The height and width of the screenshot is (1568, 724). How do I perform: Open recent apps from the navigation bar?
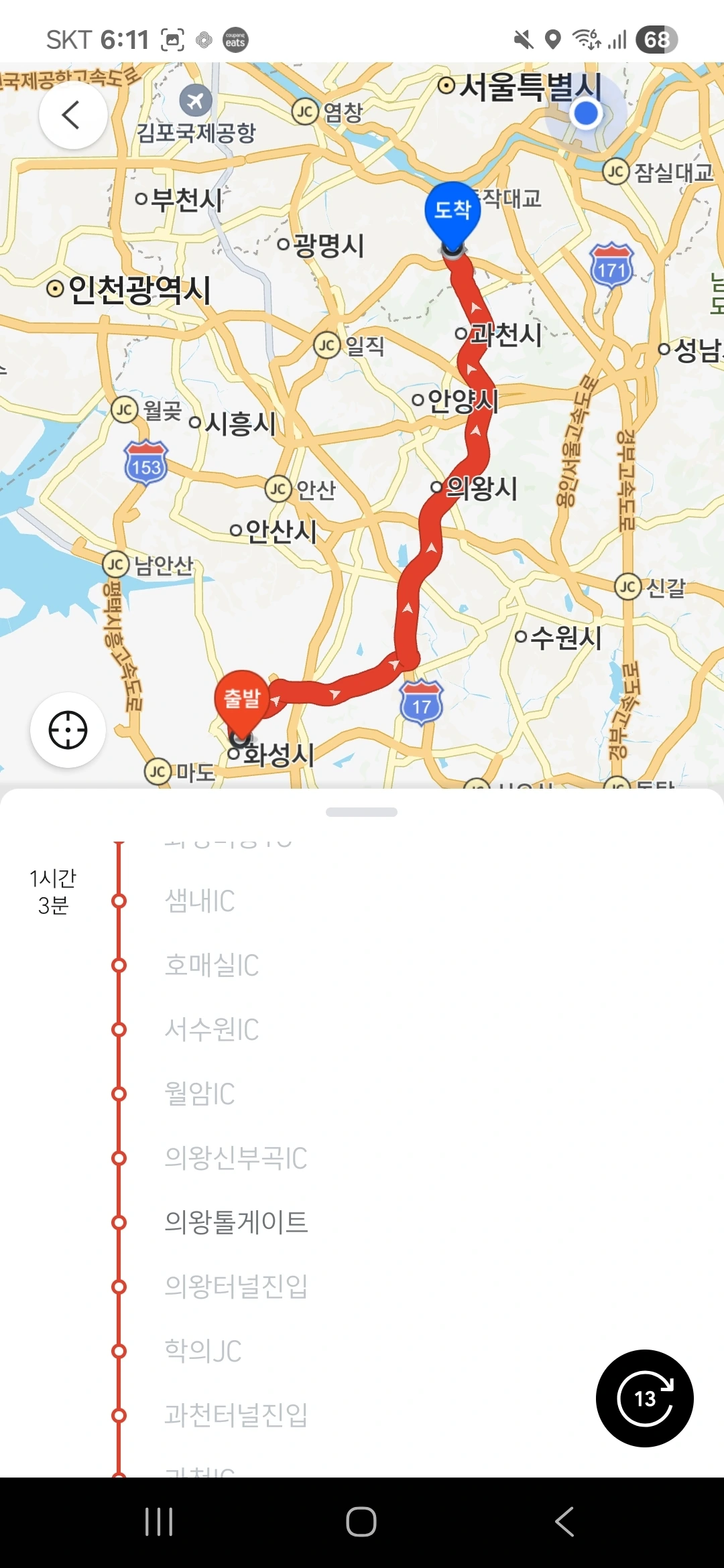coord(159,1522)
